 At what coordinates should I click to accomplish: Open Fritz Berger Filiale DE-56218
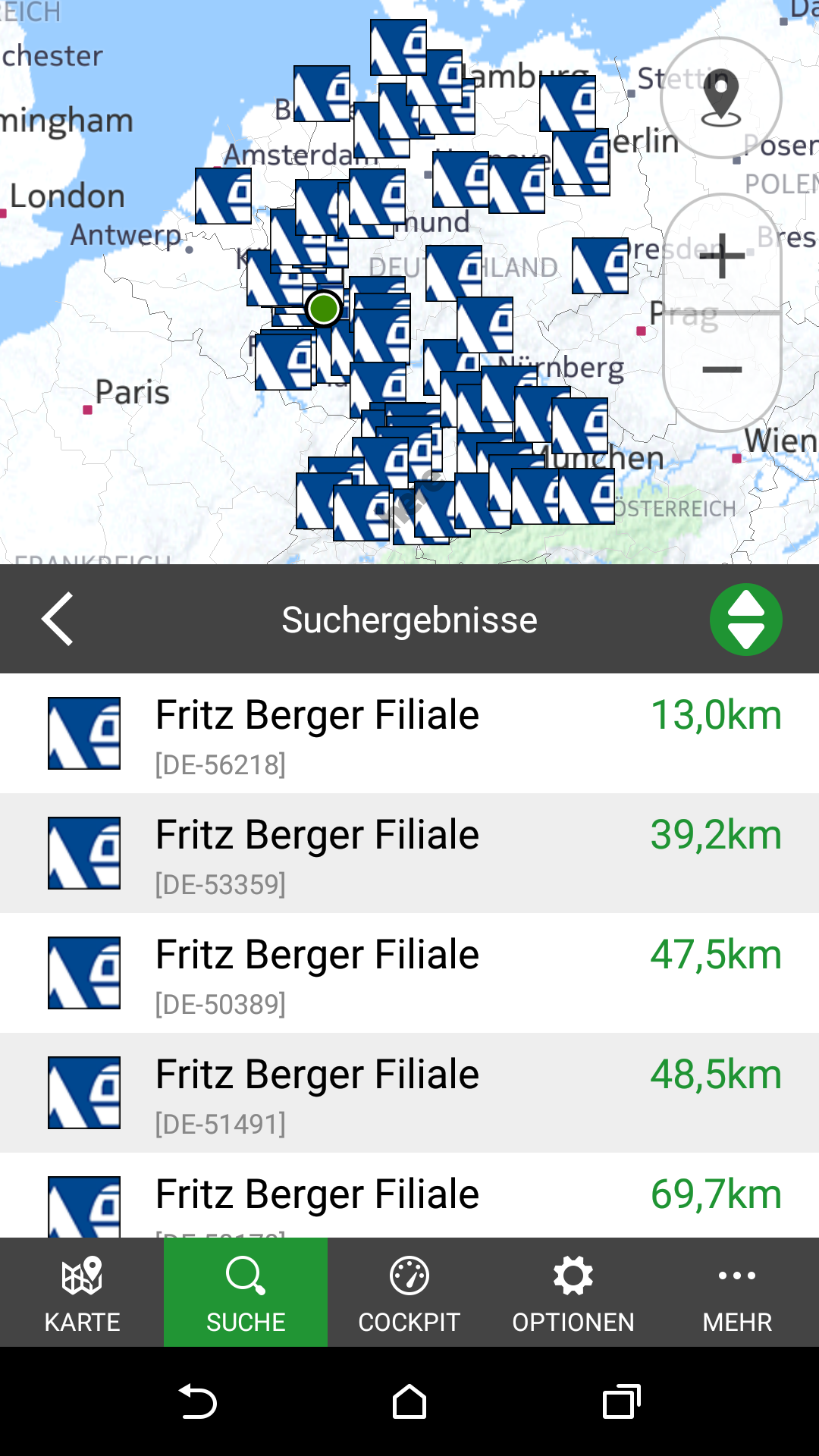pos(409,733)
